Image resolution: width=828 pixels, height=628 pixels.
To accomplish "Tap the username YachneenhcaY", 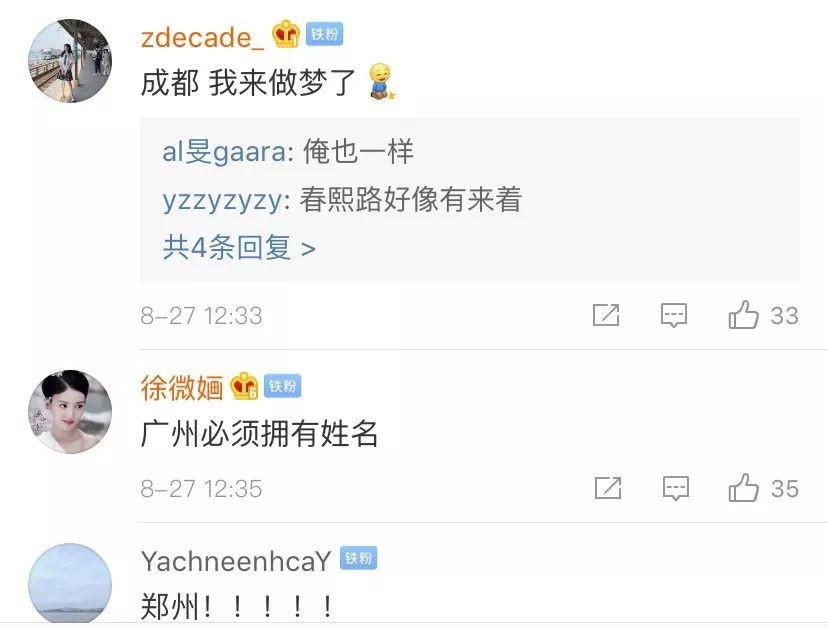I will tap(235, 560).
